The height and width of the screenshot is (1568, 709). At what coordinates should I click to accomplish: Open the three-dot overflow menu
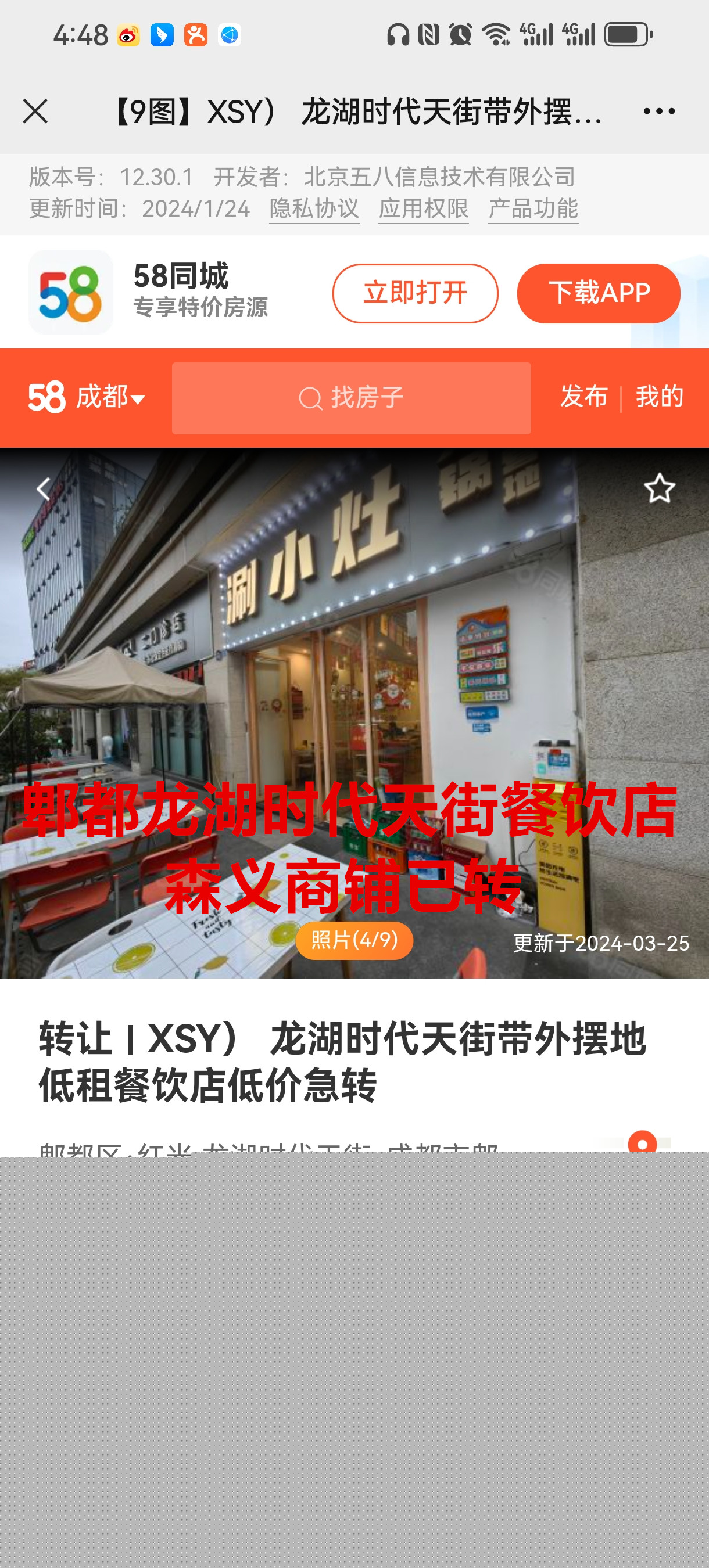tap(658, 112)
